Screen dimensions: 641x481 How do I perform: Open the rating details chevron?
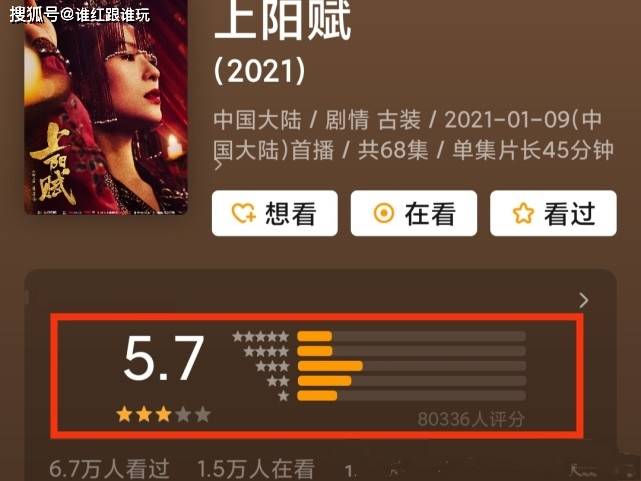tap(584, 300)
